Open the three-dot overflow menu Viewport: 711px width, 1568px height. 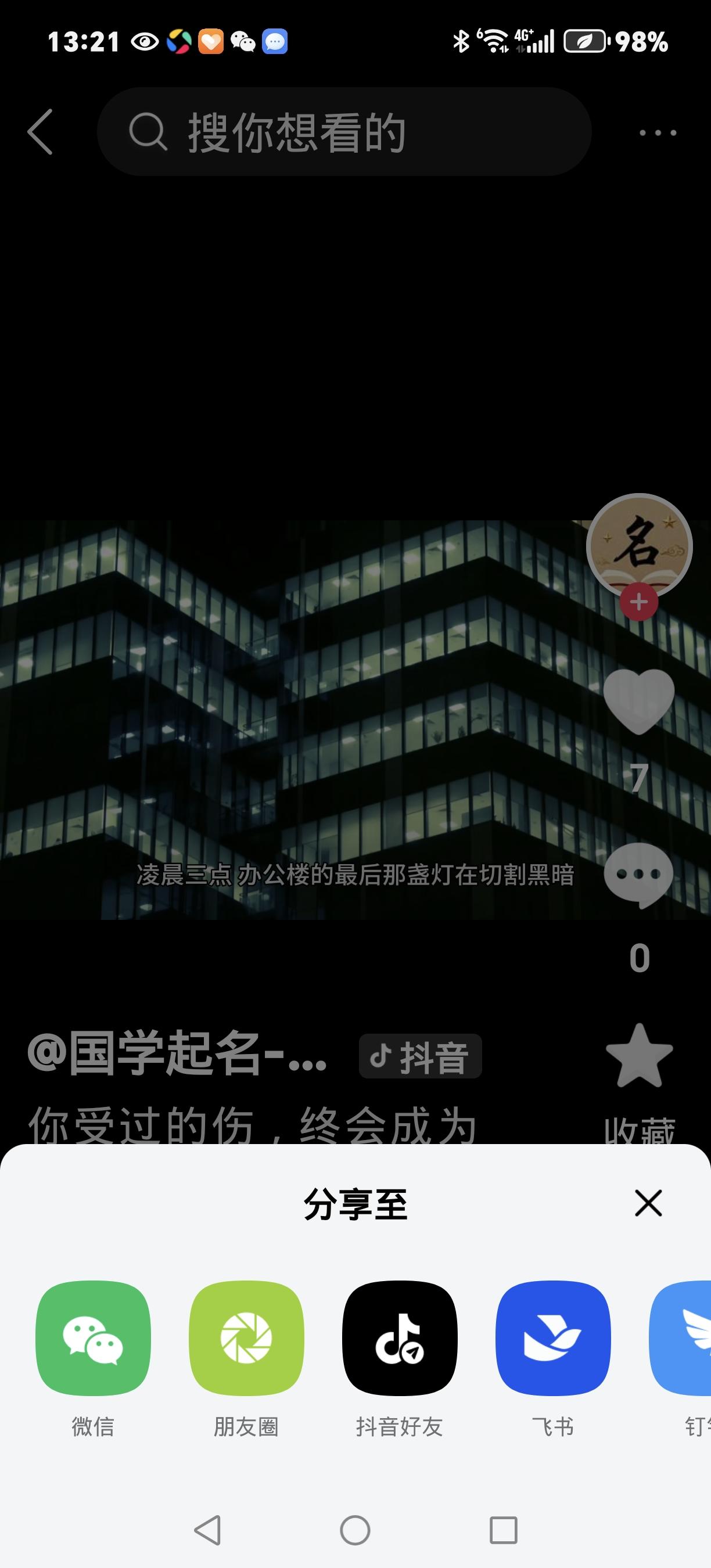[658, 132]
